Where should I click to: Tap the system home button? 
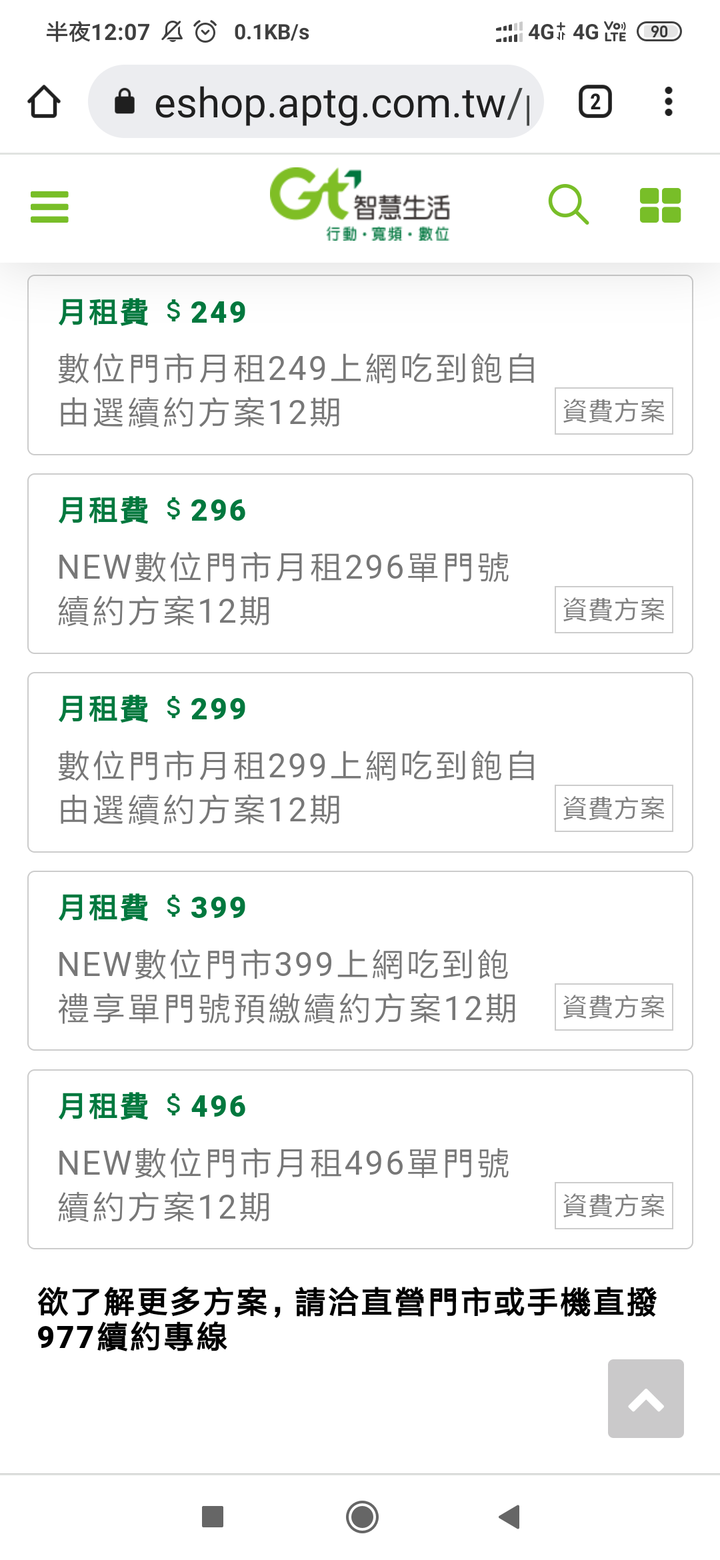[361, 1517]
